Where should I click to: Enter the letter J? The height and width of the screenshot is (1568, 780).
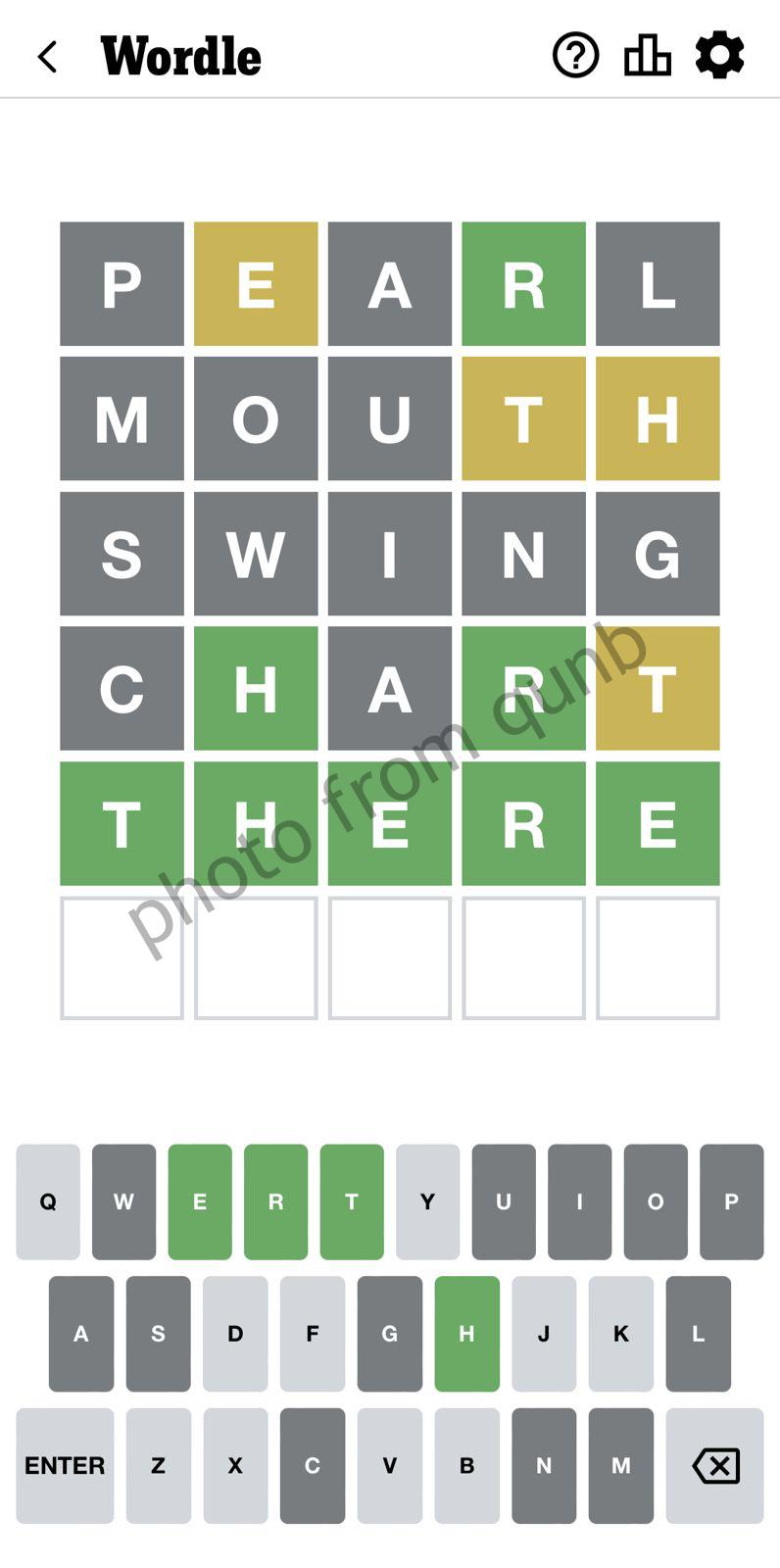[544, 1334]
